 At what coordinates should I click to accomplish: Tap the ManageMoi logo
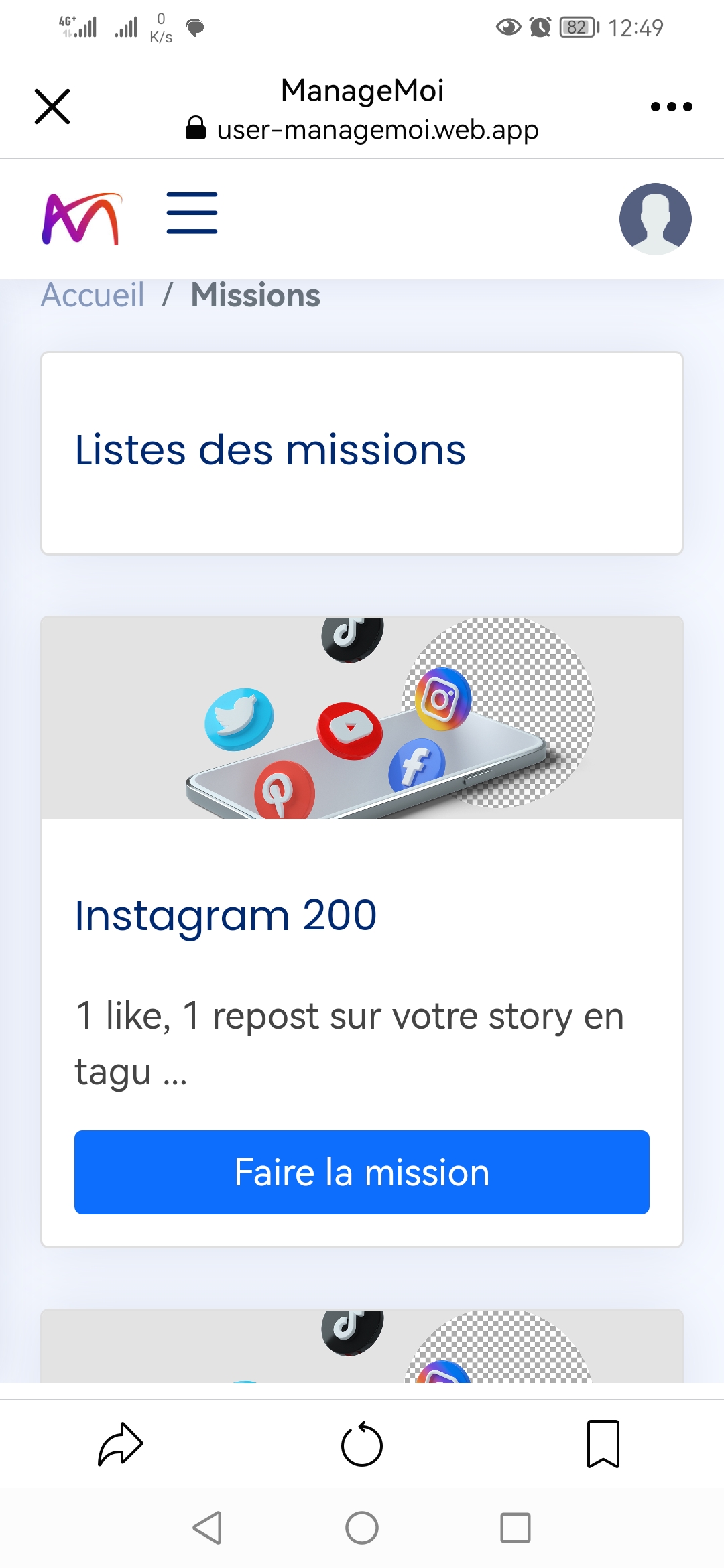82,218
